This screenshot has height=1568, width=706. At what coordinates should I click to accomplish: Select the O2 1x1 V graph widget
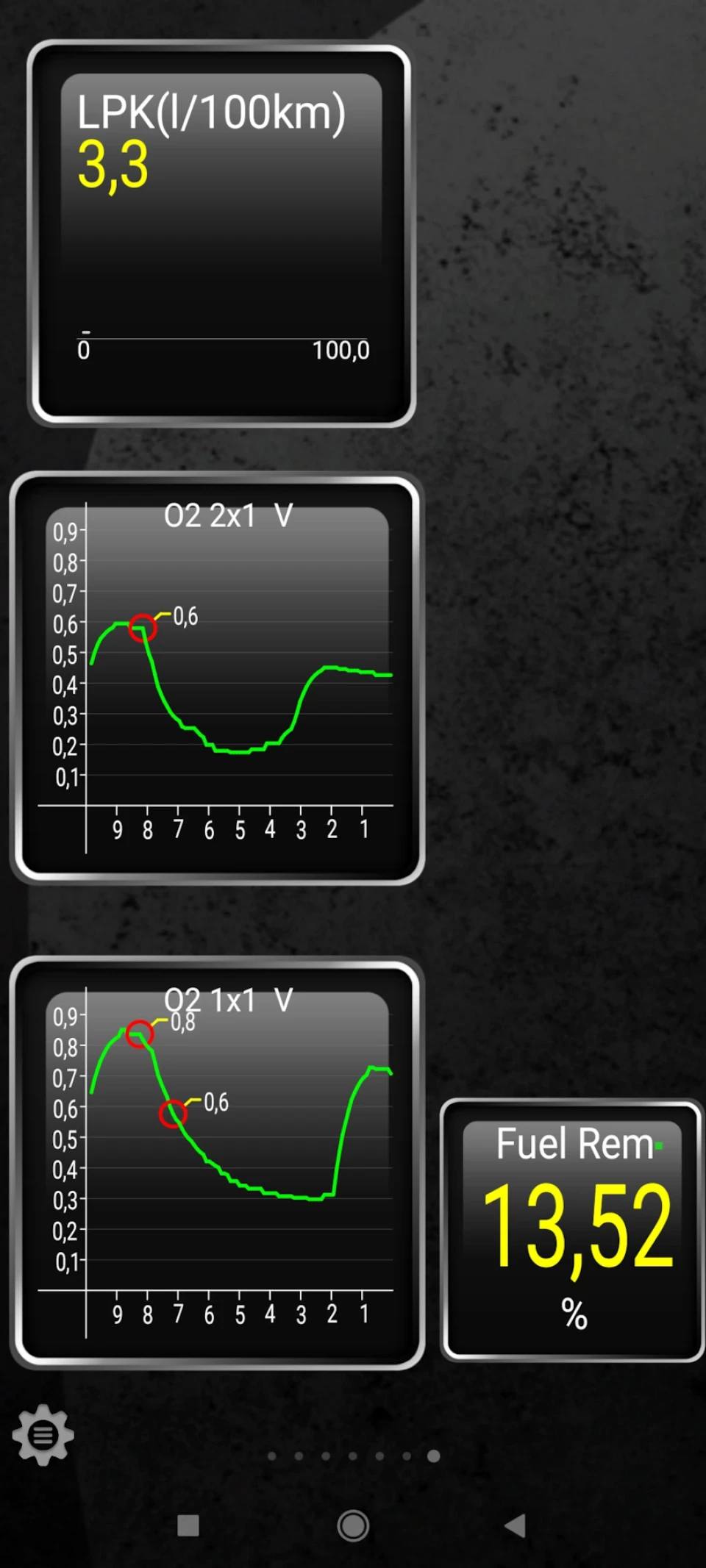(x=217, y=1163)
